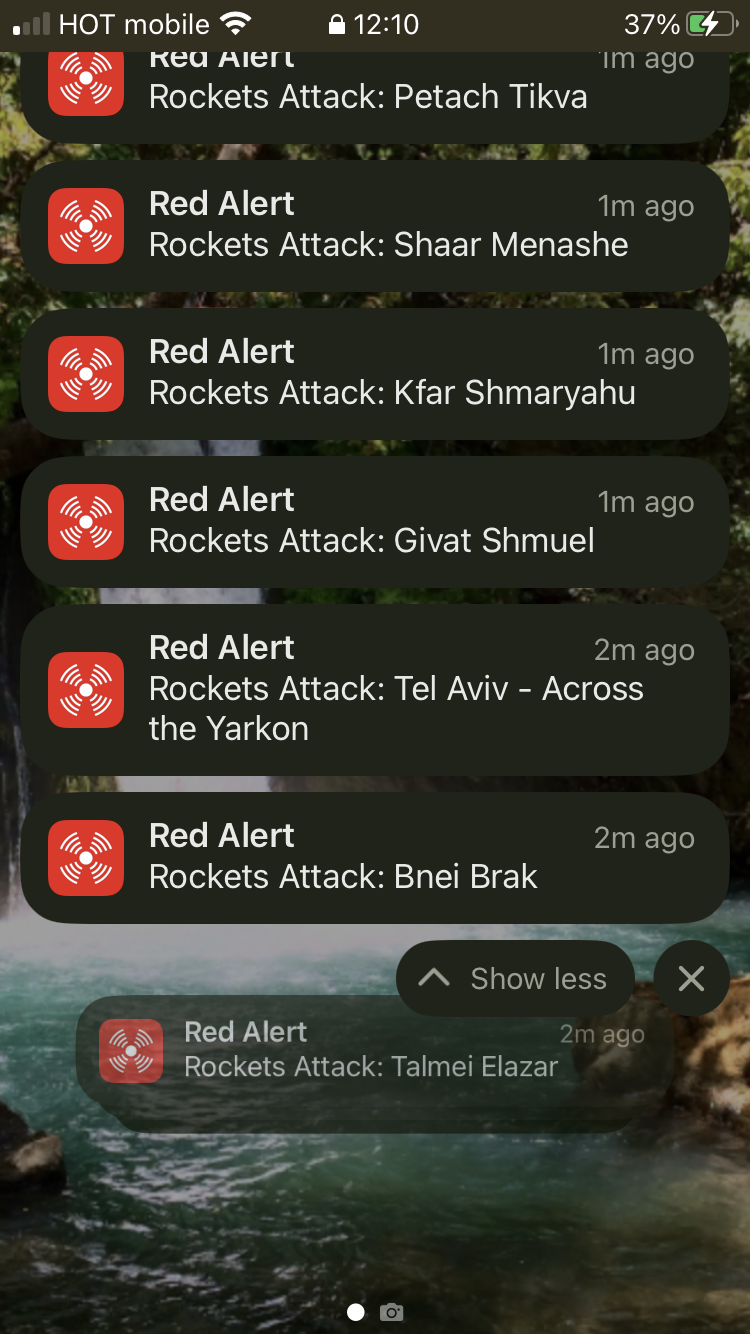Select the Bnei Brak Red Alert notification
Viewport: 750px width, 1334px height.
tap(374, 857)
